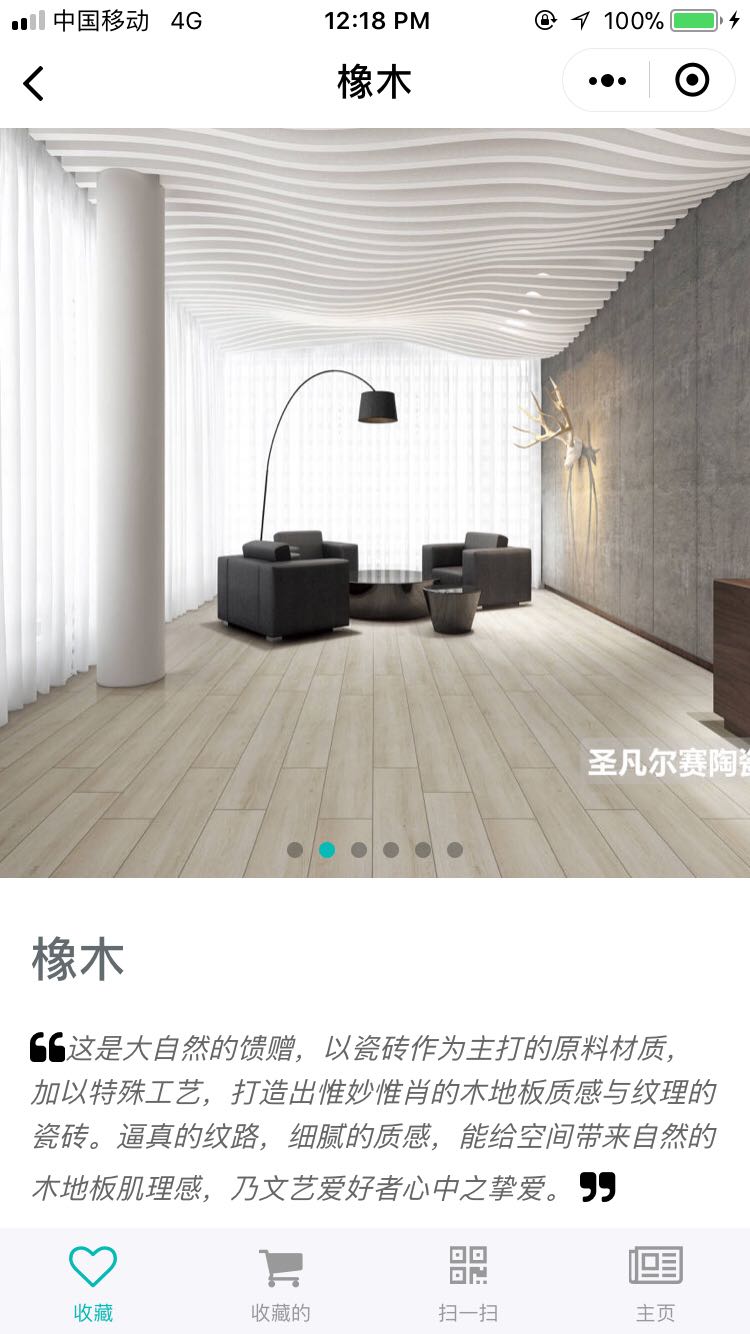The image size is (750, 1334).
Task: Select the last carousel page dot
Action: (x=455, y=850)
